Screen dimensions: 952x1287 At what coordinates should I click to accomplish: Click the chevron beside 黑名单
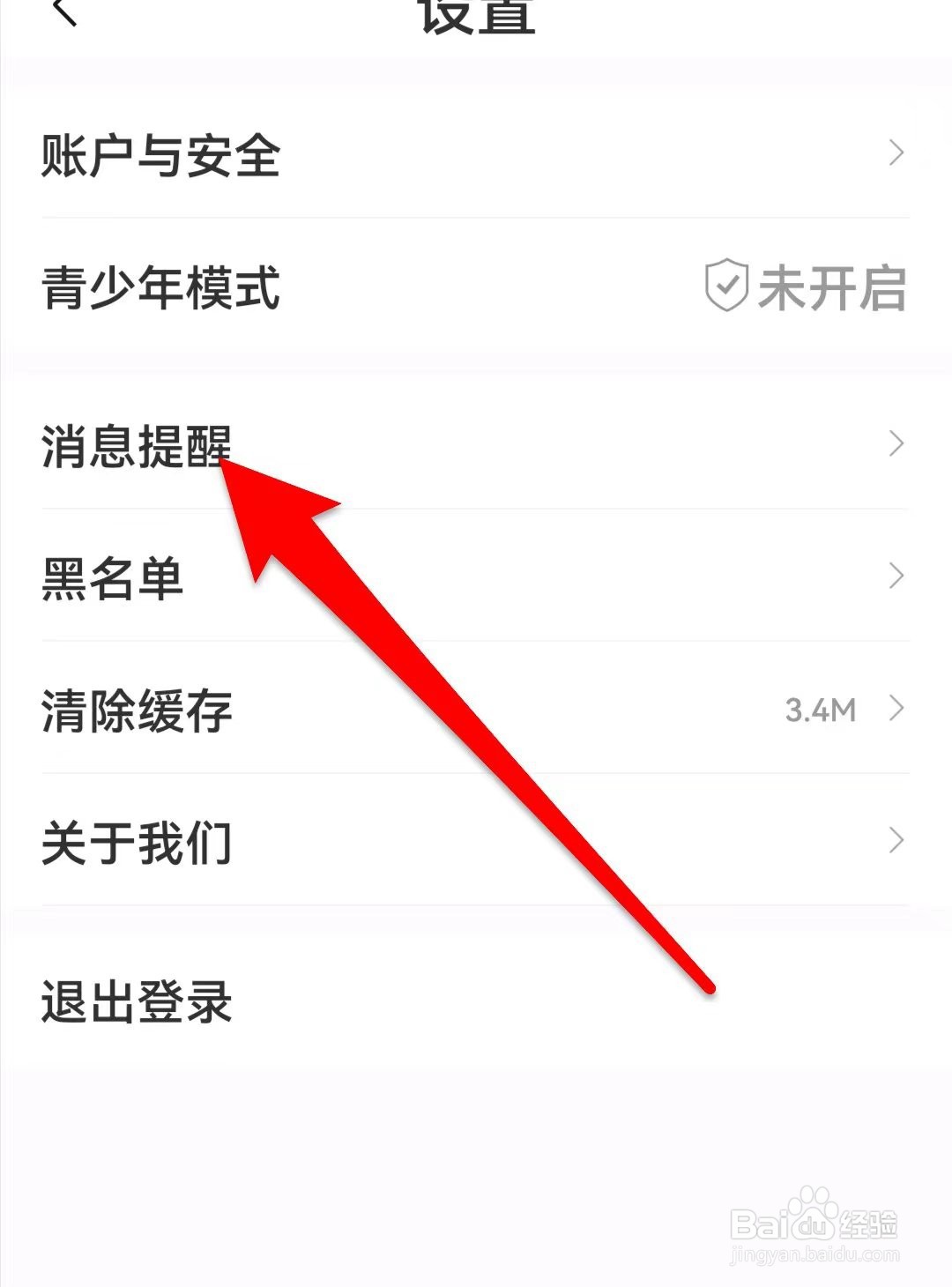(896, 577)
